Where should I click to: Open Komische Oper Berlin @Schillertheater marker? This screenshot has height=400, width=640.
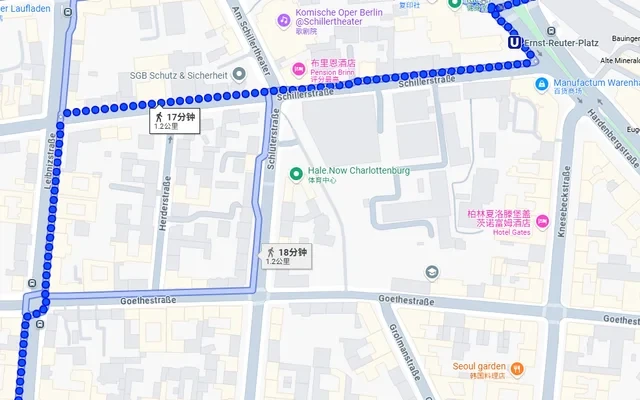pyautogui.click(x=283, y=20)
